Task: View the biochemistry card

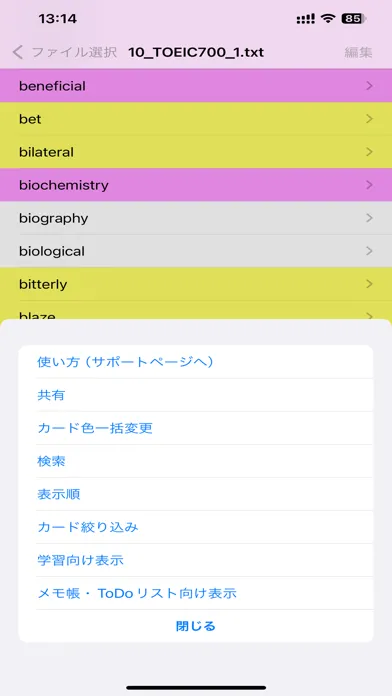Action: pyautogui.click(x=196, y=185)
